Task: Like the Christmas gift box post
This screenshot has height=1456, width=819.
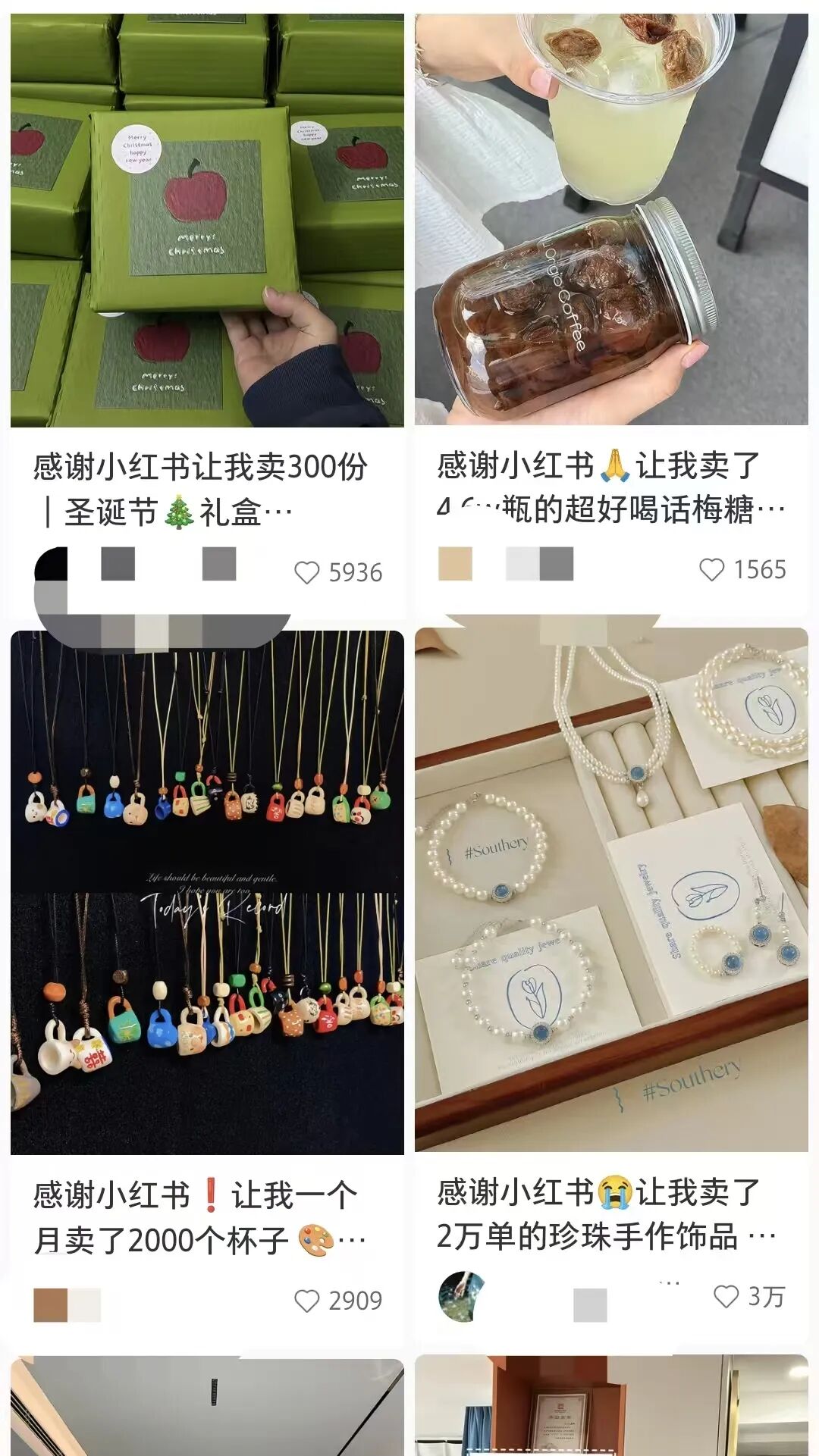Action: pos(307,573)
